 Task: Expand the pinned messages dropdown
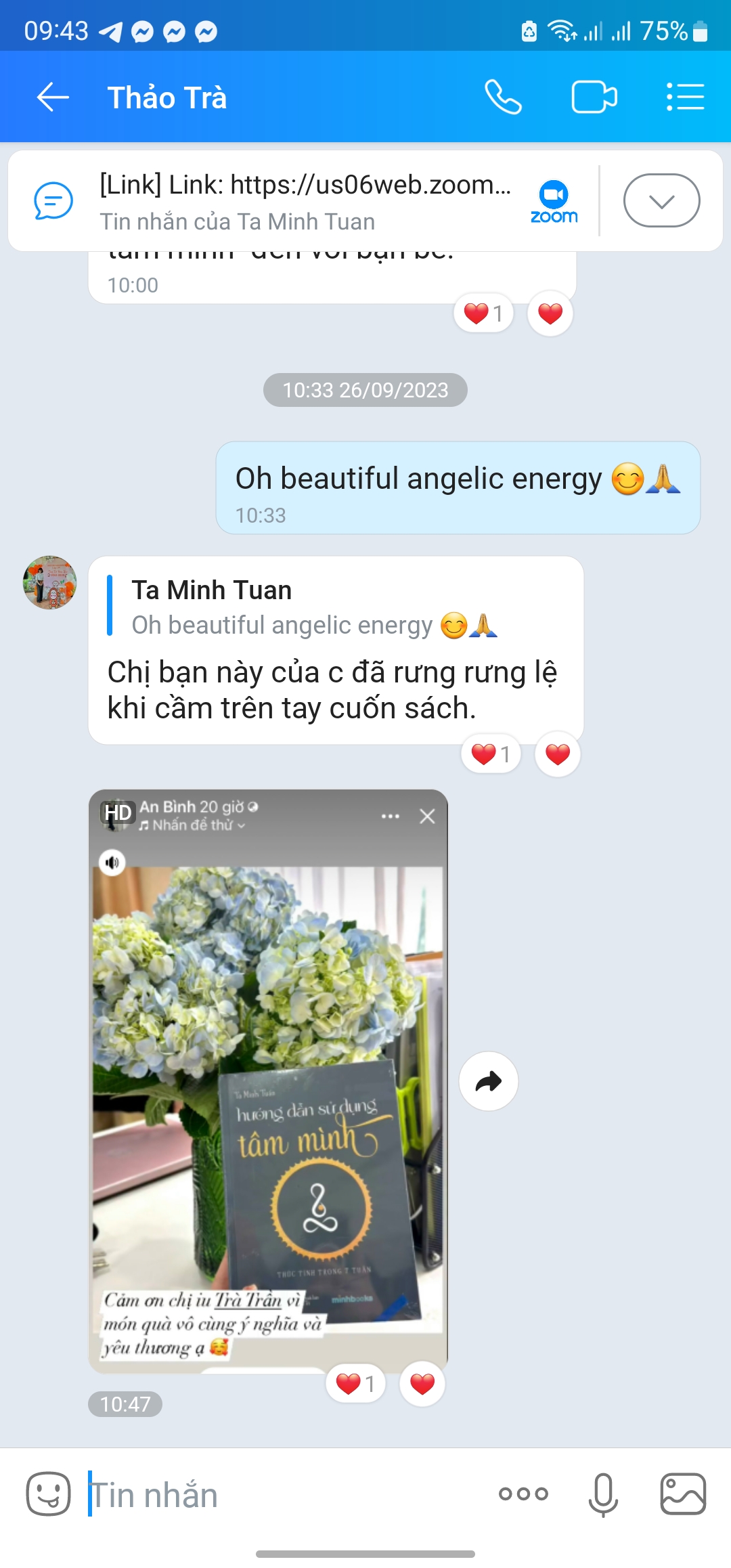661,200
